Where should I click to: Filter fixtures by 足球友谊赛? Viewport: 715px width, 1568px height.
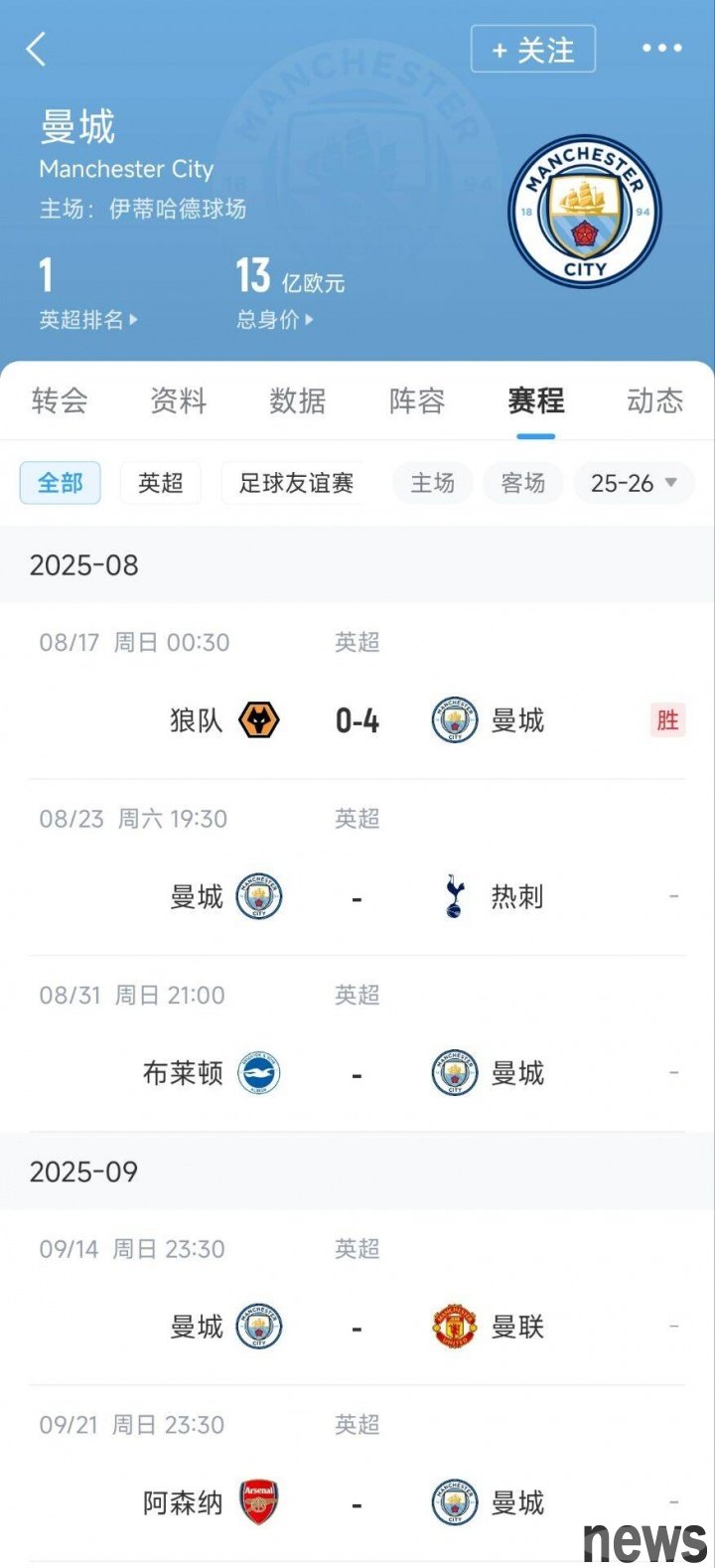coord(296,483)
